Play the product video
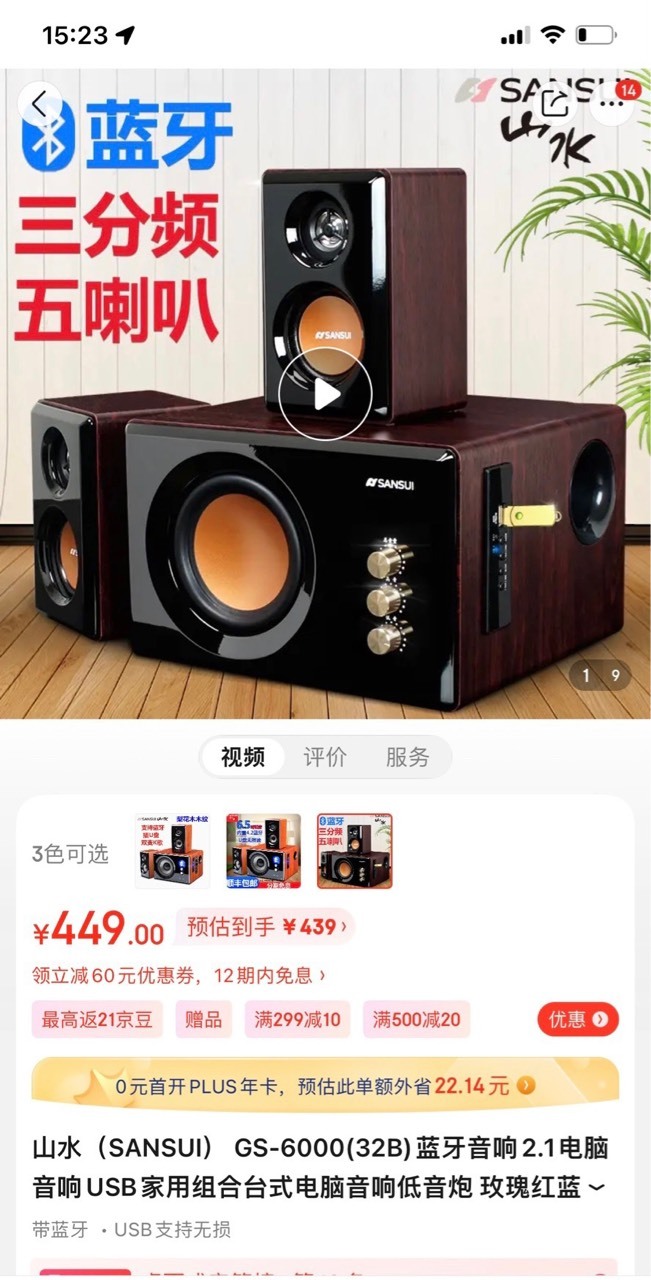 click(x=325, y=394)
